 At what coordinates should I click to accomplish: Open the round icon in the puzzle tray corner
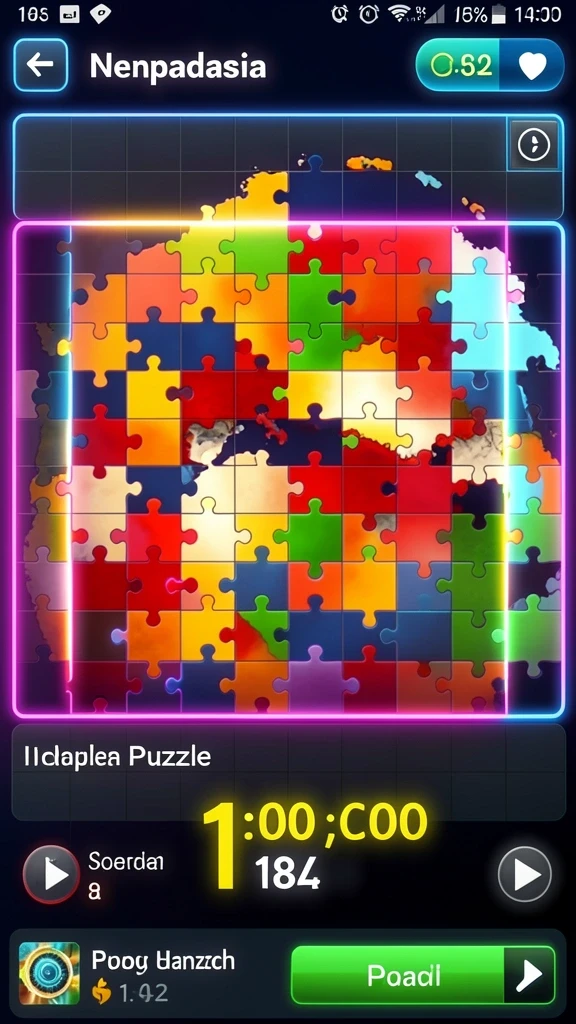pos(534,145)
